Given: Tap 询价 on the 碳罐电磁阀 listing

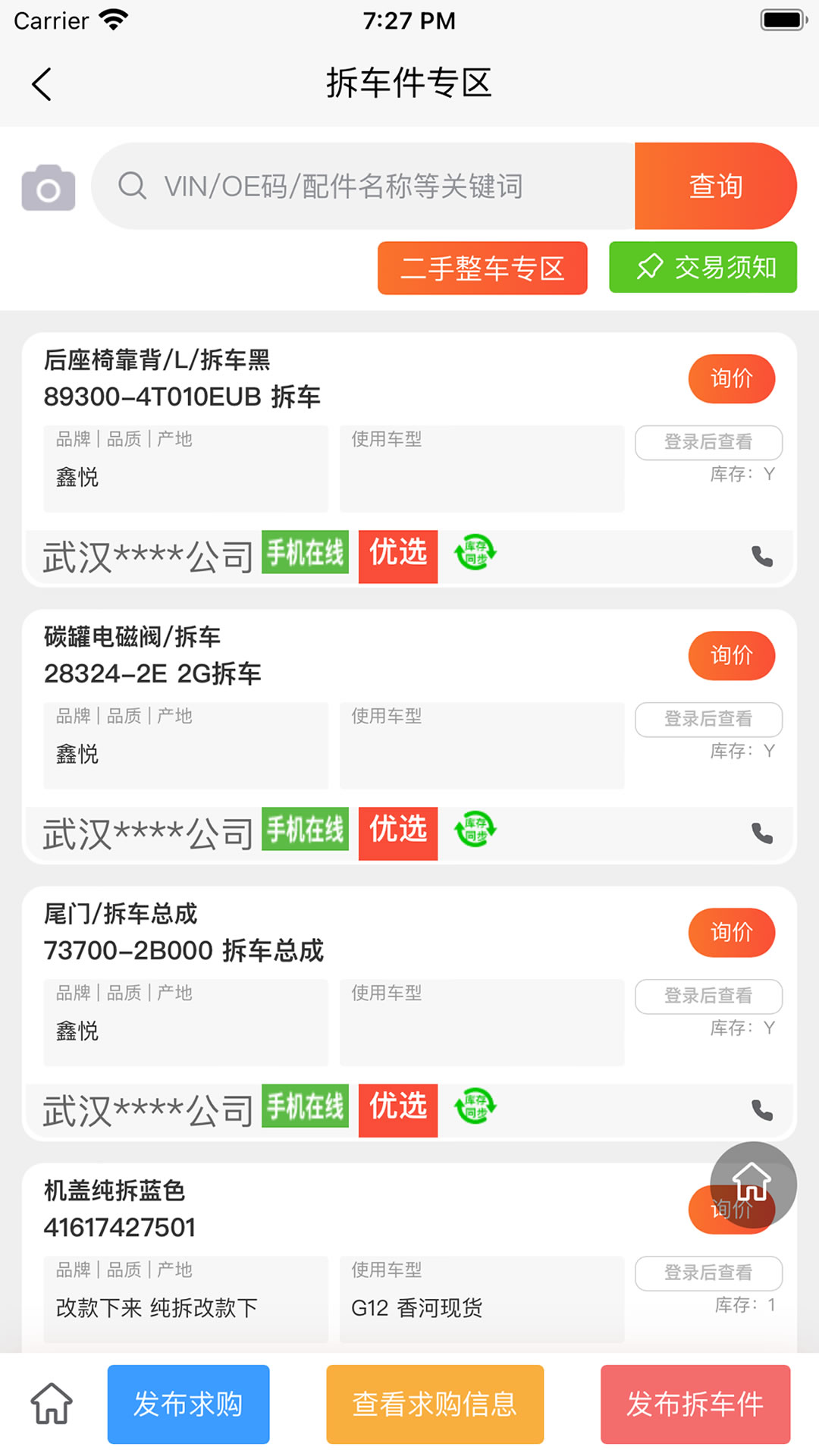Looking at the screenshot, I should [x=730, y=655].
